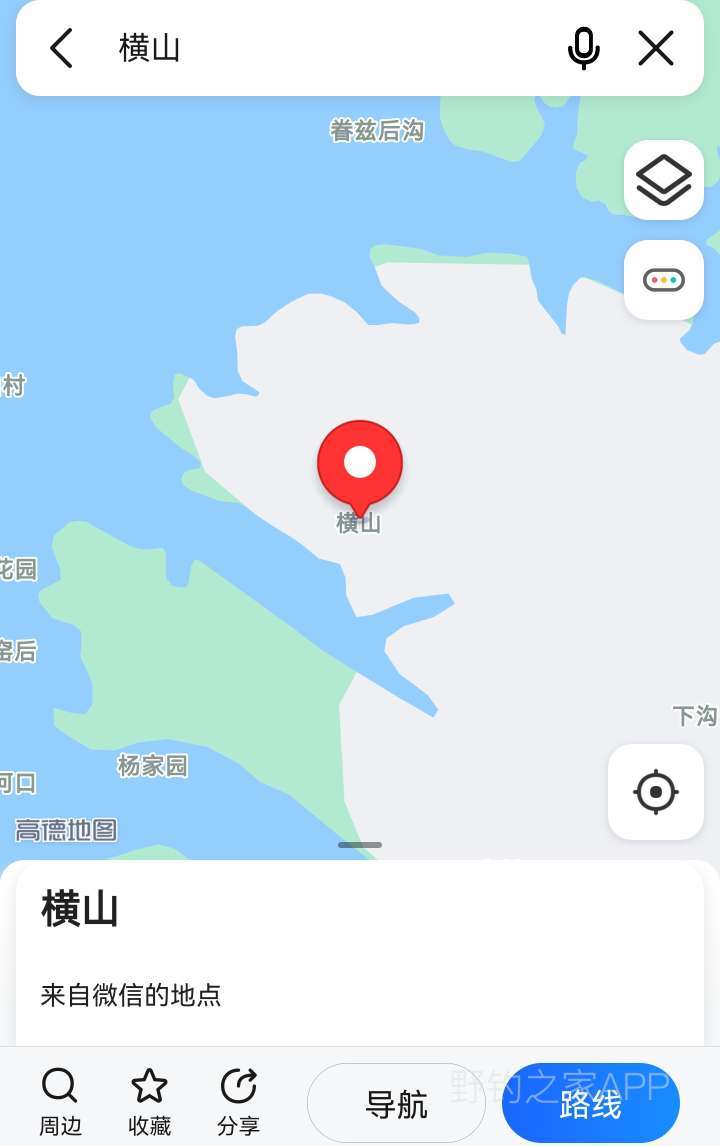Start voice search with the microphone
The height and width of the screenshot is (1146, 720).
pyautogui.click(x=583, y=48)
